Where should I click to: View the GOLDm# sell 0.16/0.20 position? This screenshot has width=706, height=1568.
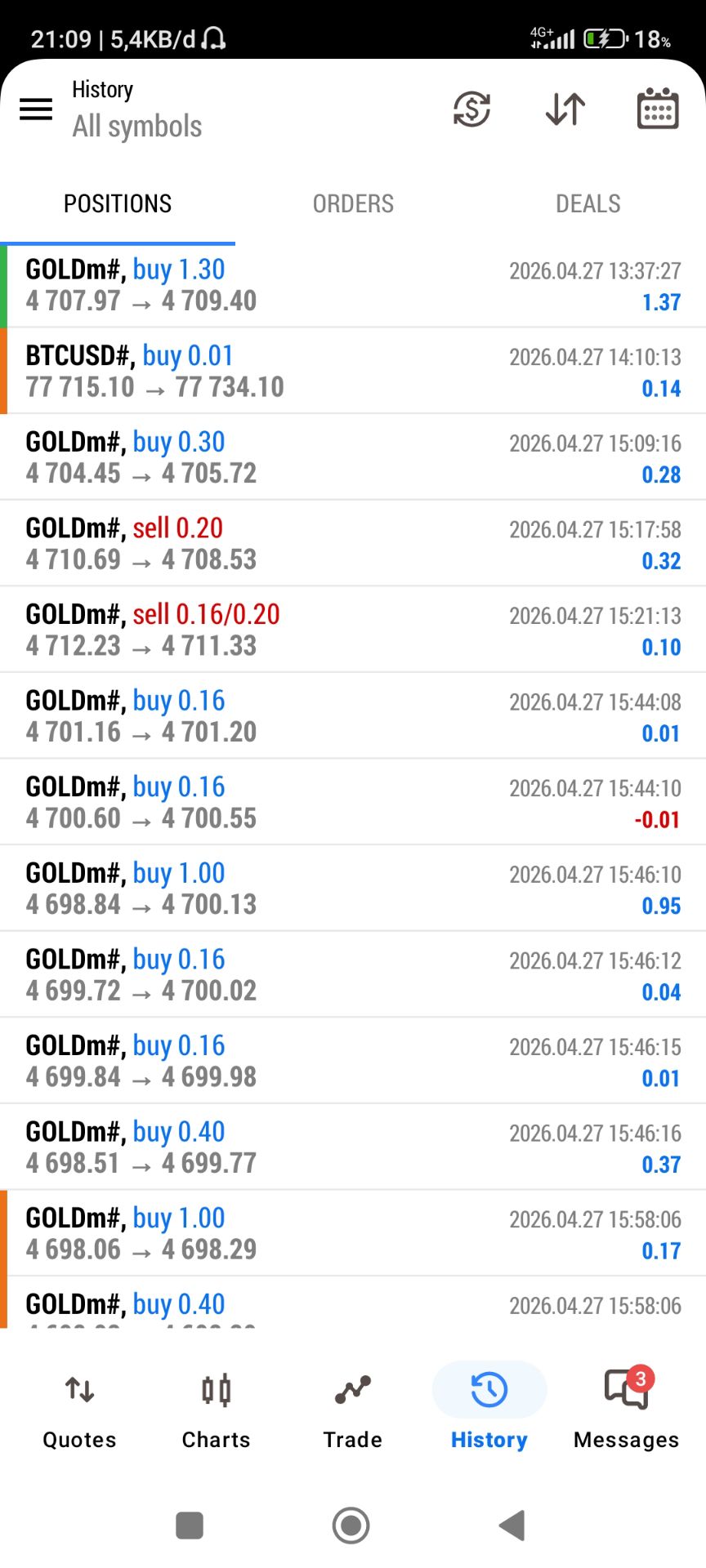pos(353,630)
